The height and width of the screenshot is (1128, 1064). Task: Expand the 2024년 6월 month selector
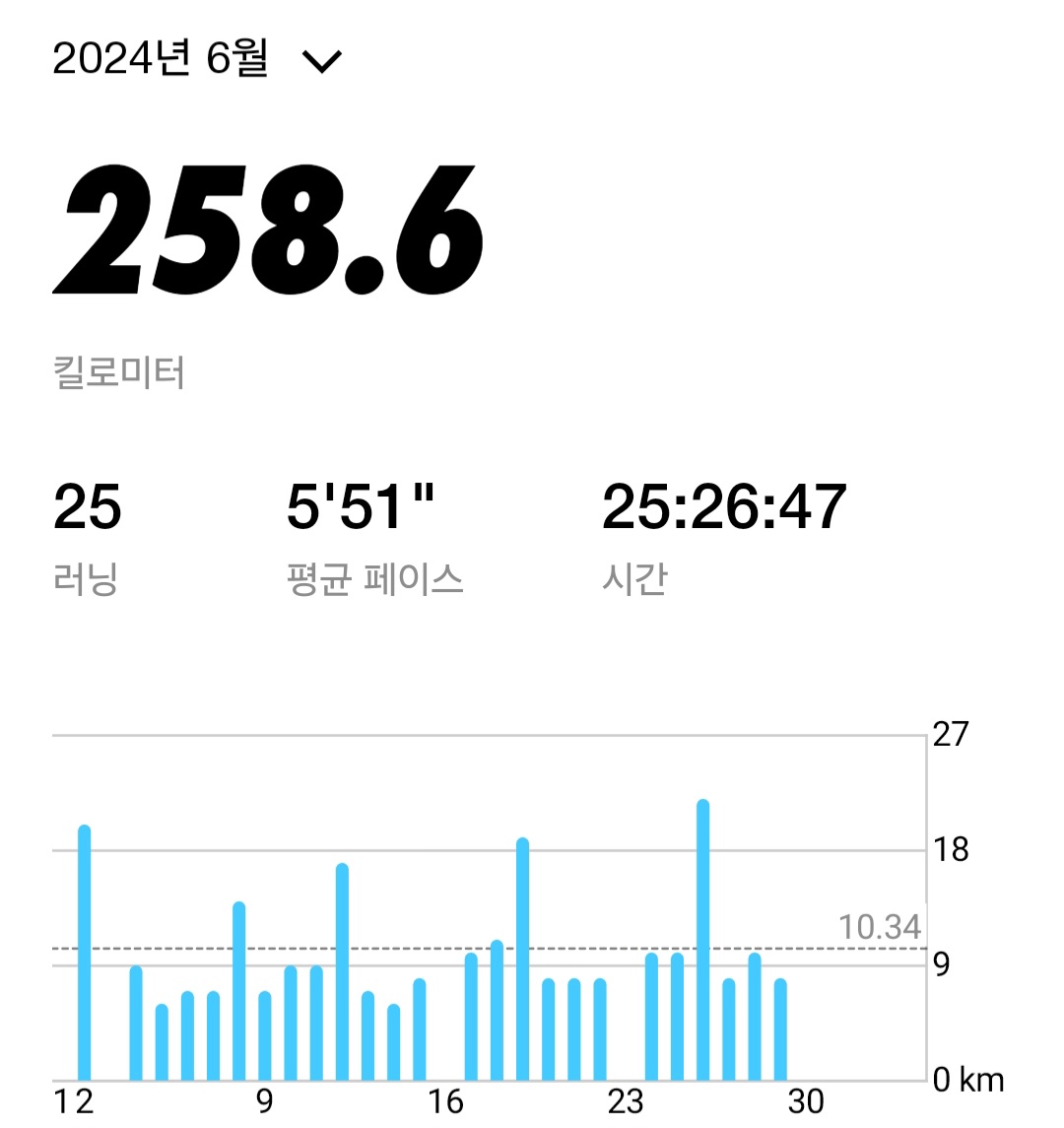point(320,61)
